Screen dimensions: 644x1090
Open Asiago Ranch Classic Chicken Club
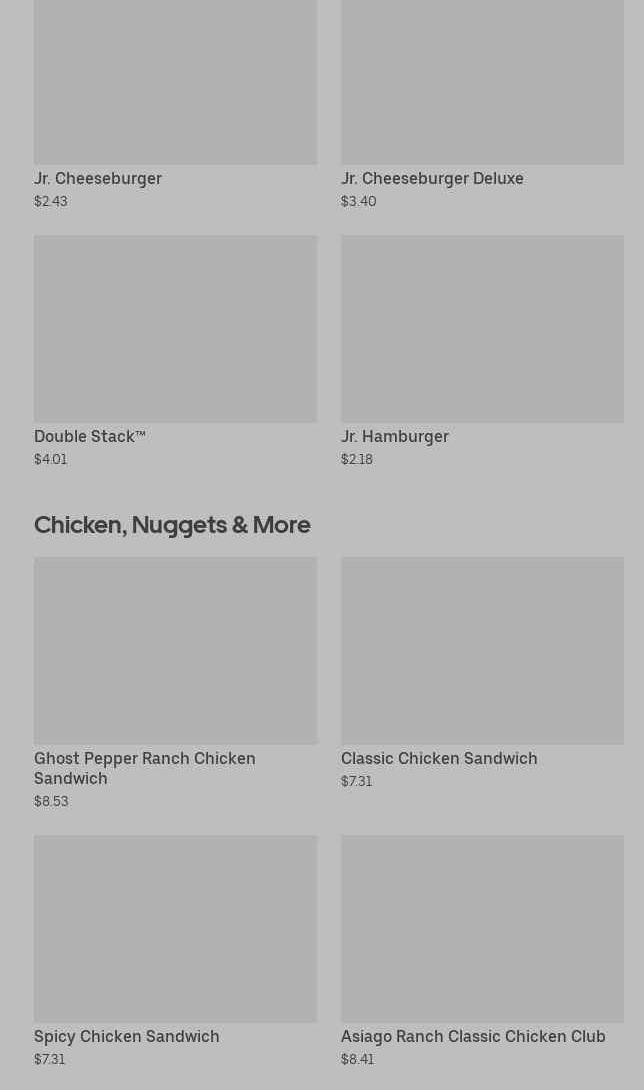point(482,951)
